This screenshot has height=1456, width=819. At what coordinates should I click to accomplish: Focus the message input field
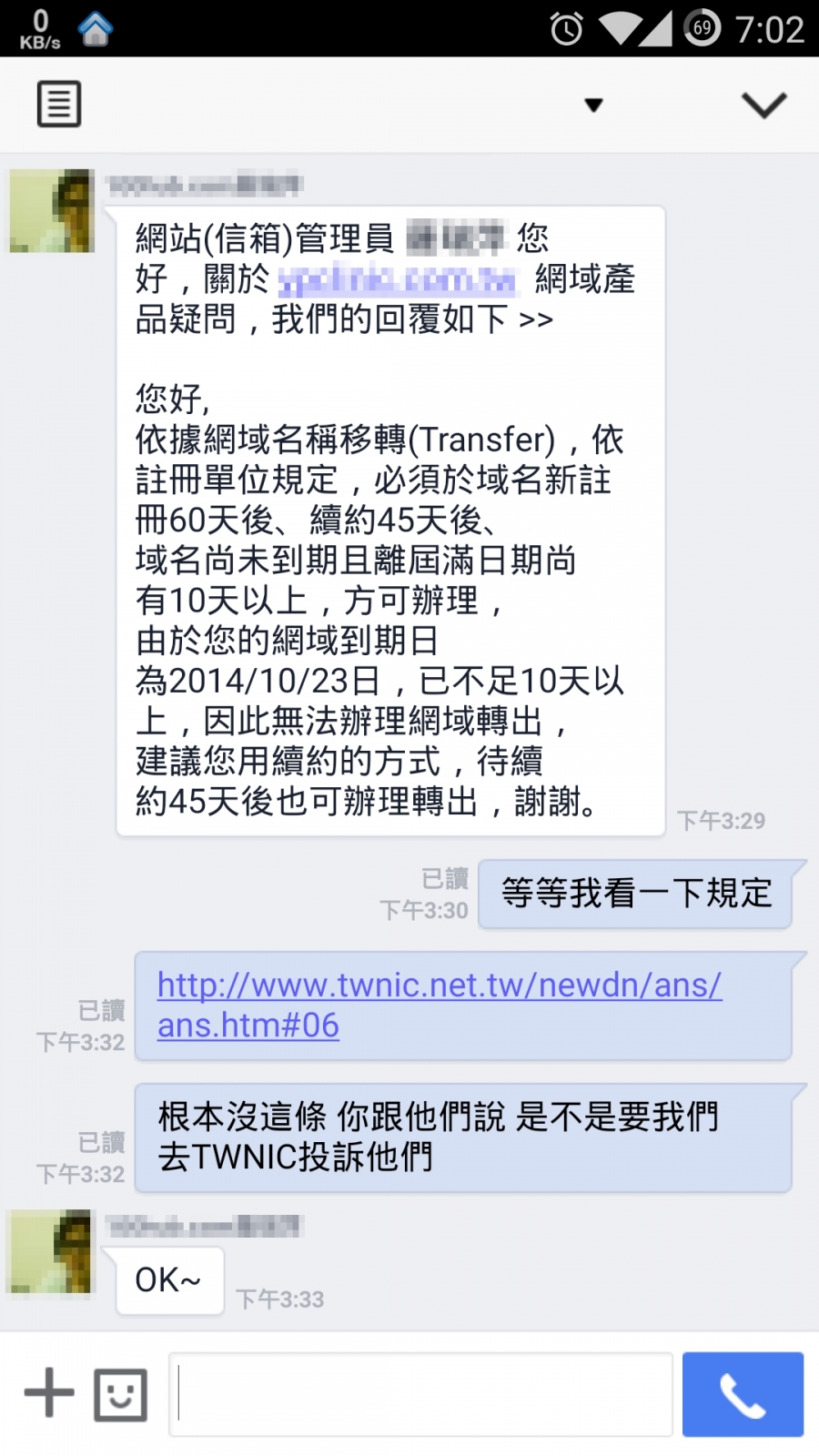pyautogui.click(x=420, y=1394)
